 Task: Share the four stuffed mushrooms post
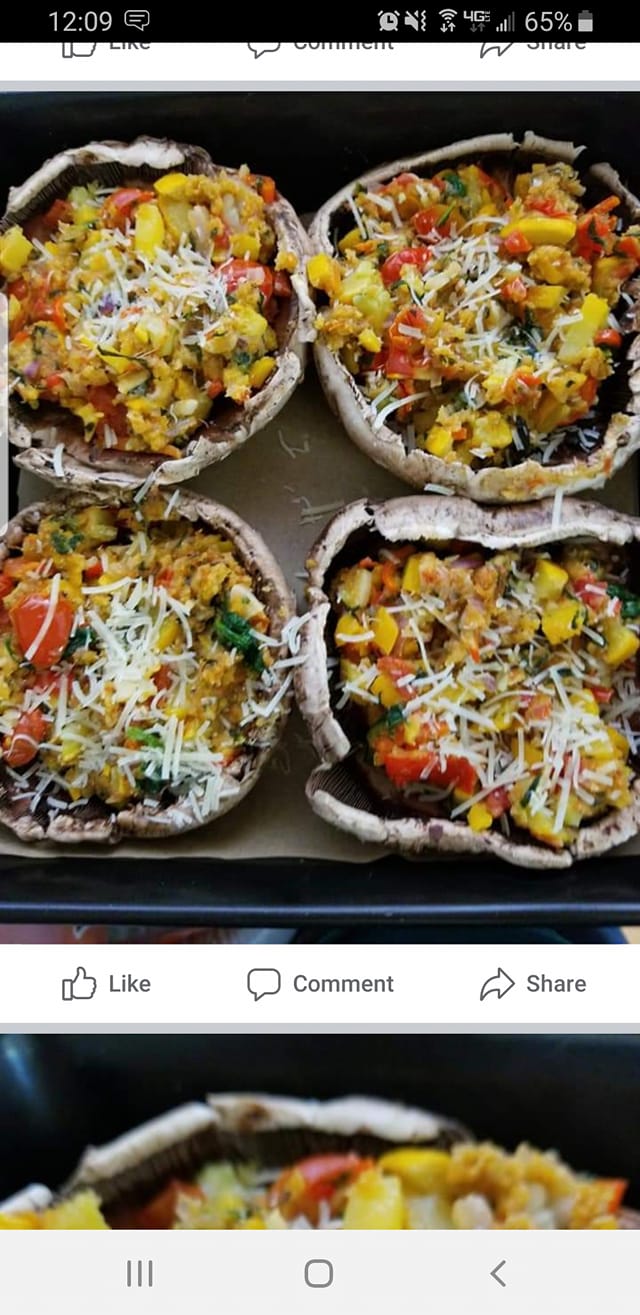533,984
